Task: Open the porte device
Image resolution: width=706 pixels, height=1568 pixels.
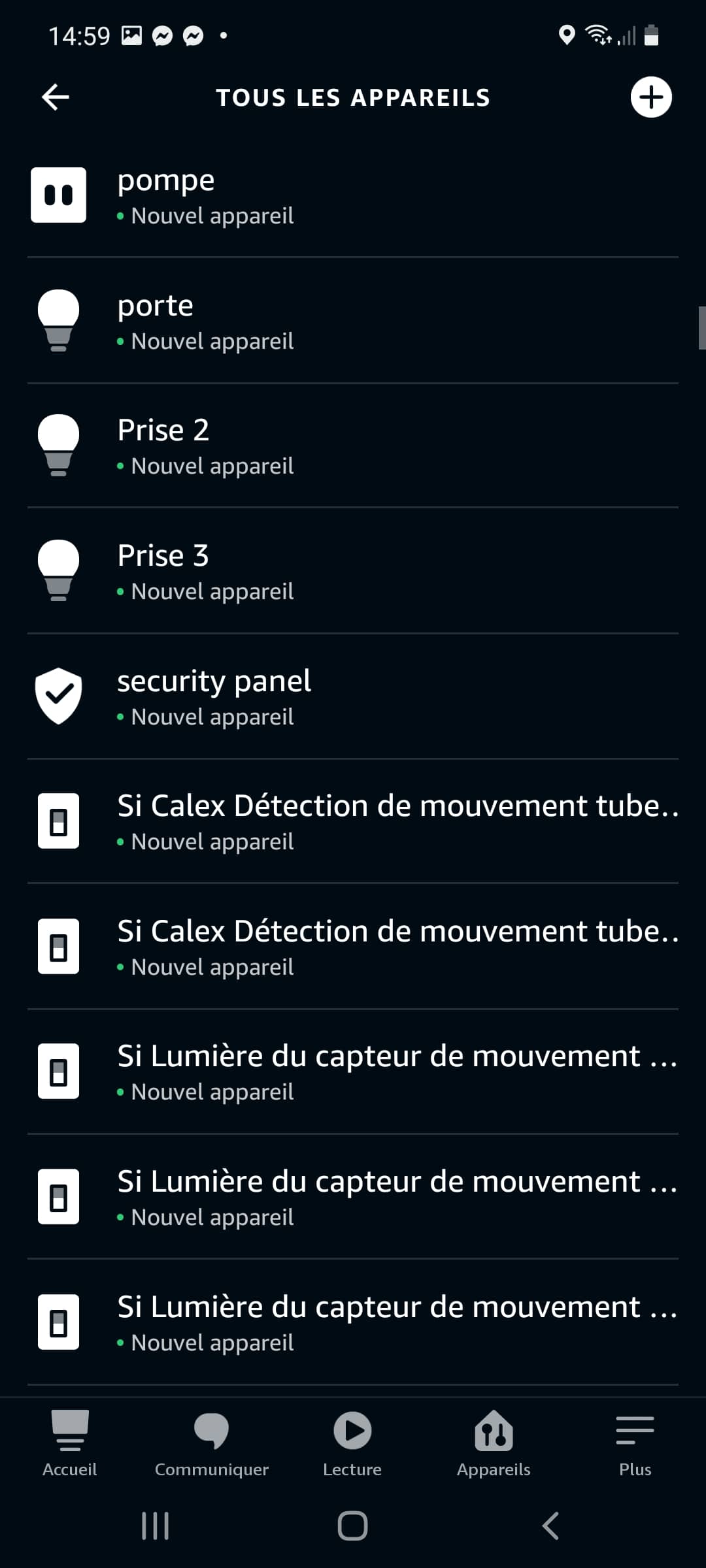Action: (353, 321)
